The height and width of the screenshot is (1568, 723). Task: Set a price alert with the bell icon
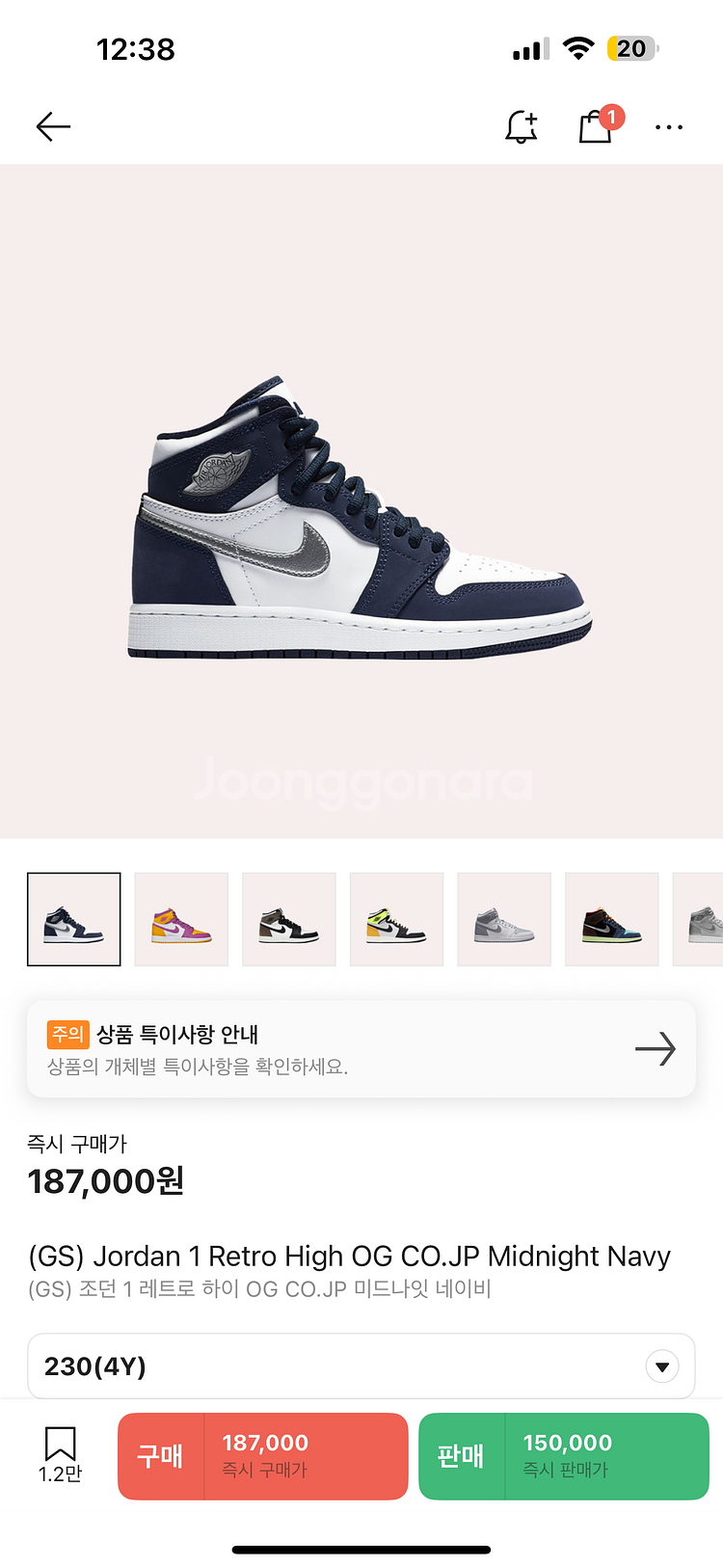(522, 126)
